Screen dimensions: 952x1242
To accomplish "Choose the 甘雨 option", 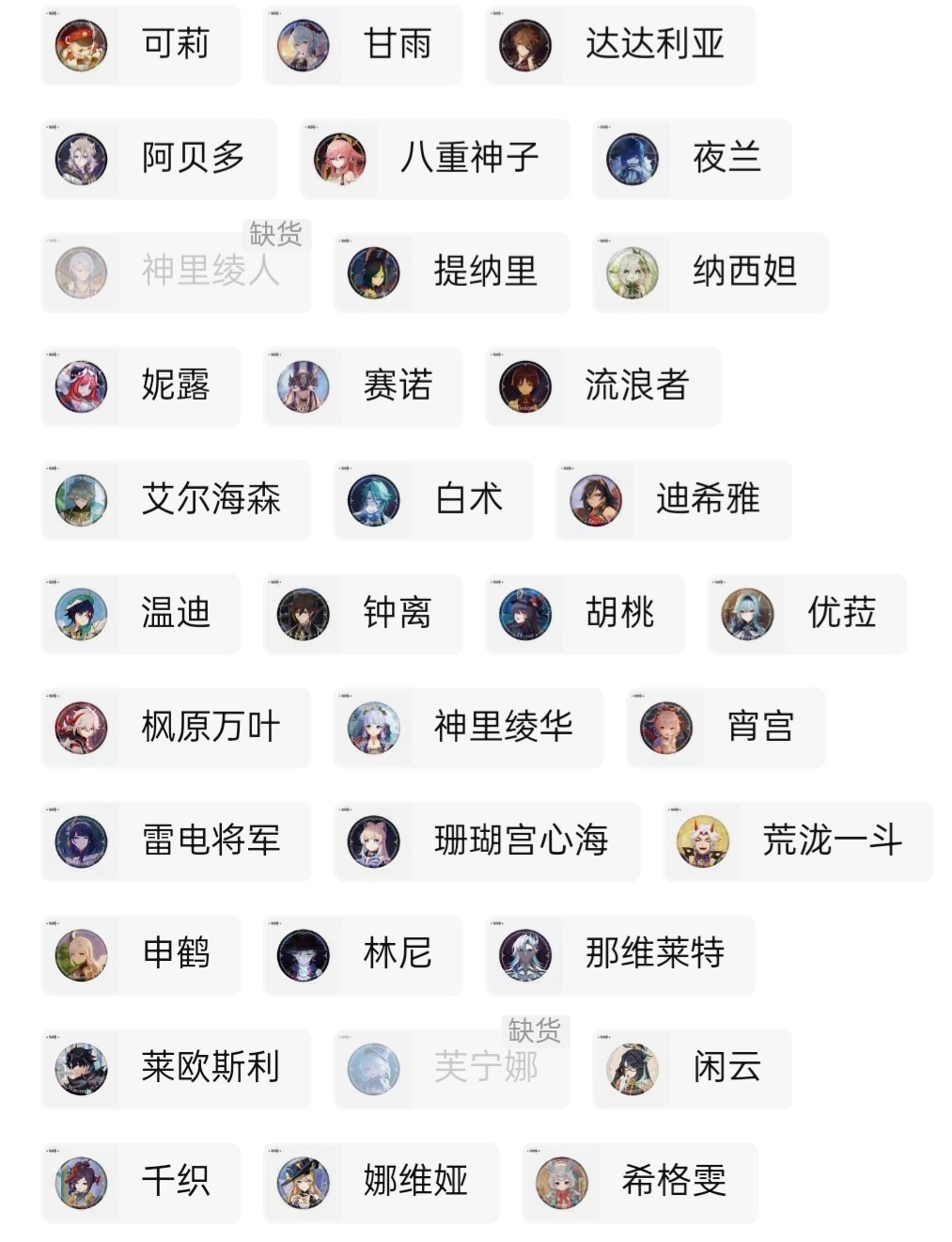I will [363, 44].
